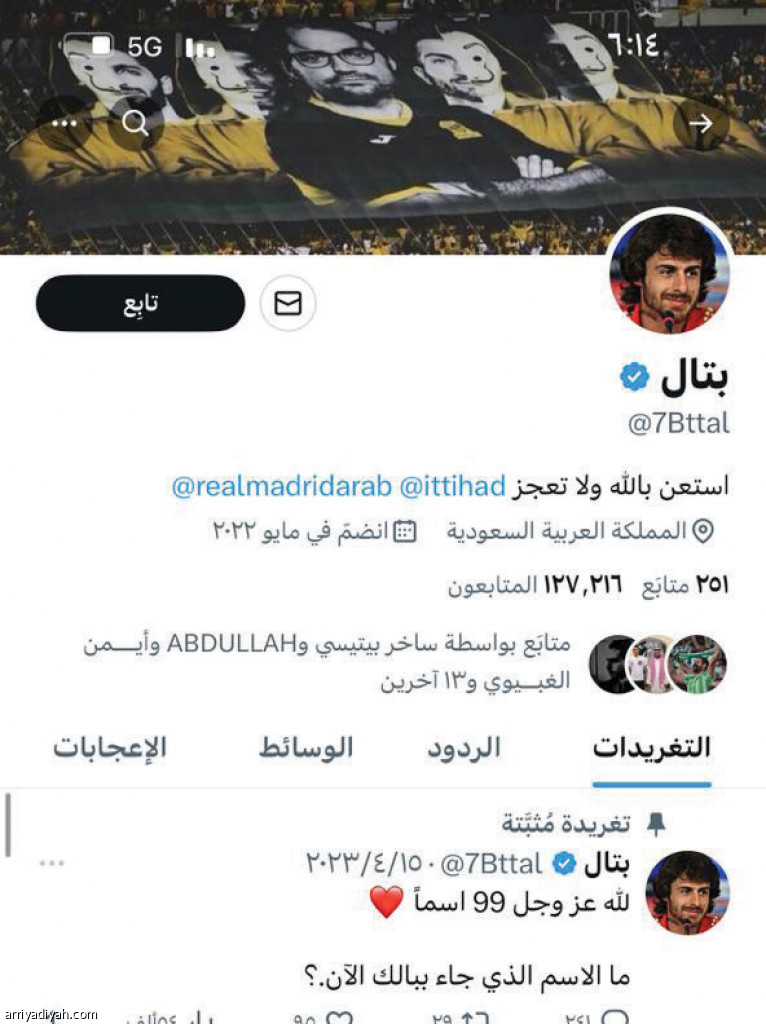Switch to the الردود tab
The height and width of the screenshot is (1024, 766).
[x=464, y=748]
